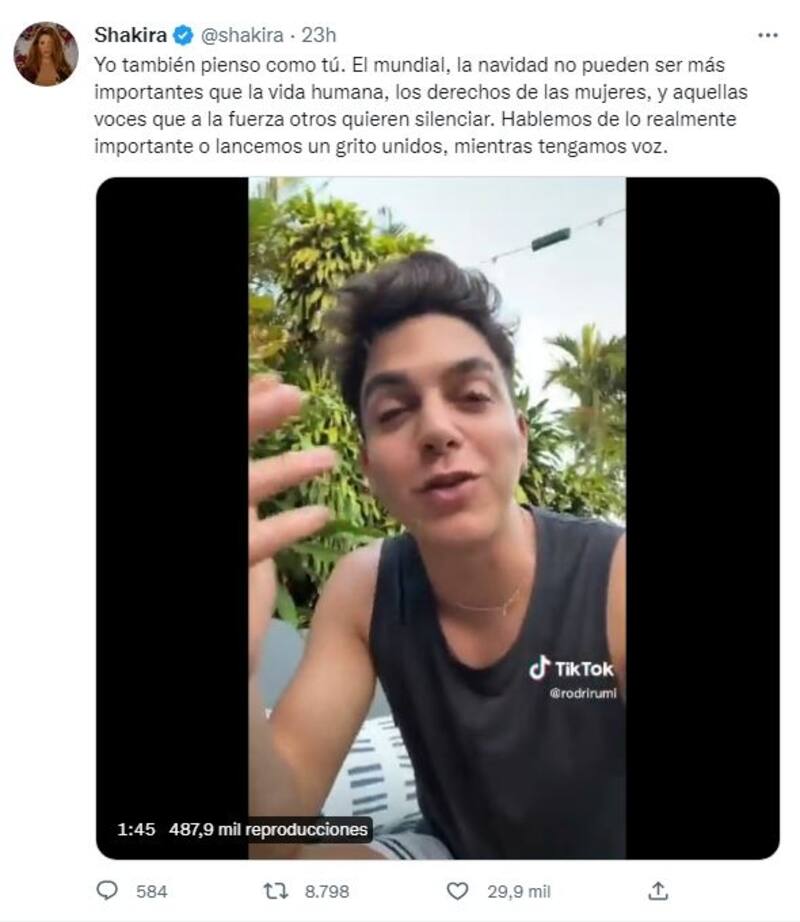Screen dimensions: 800x922
Task: Share the tweet via share icon
Action: coord(658,890)
